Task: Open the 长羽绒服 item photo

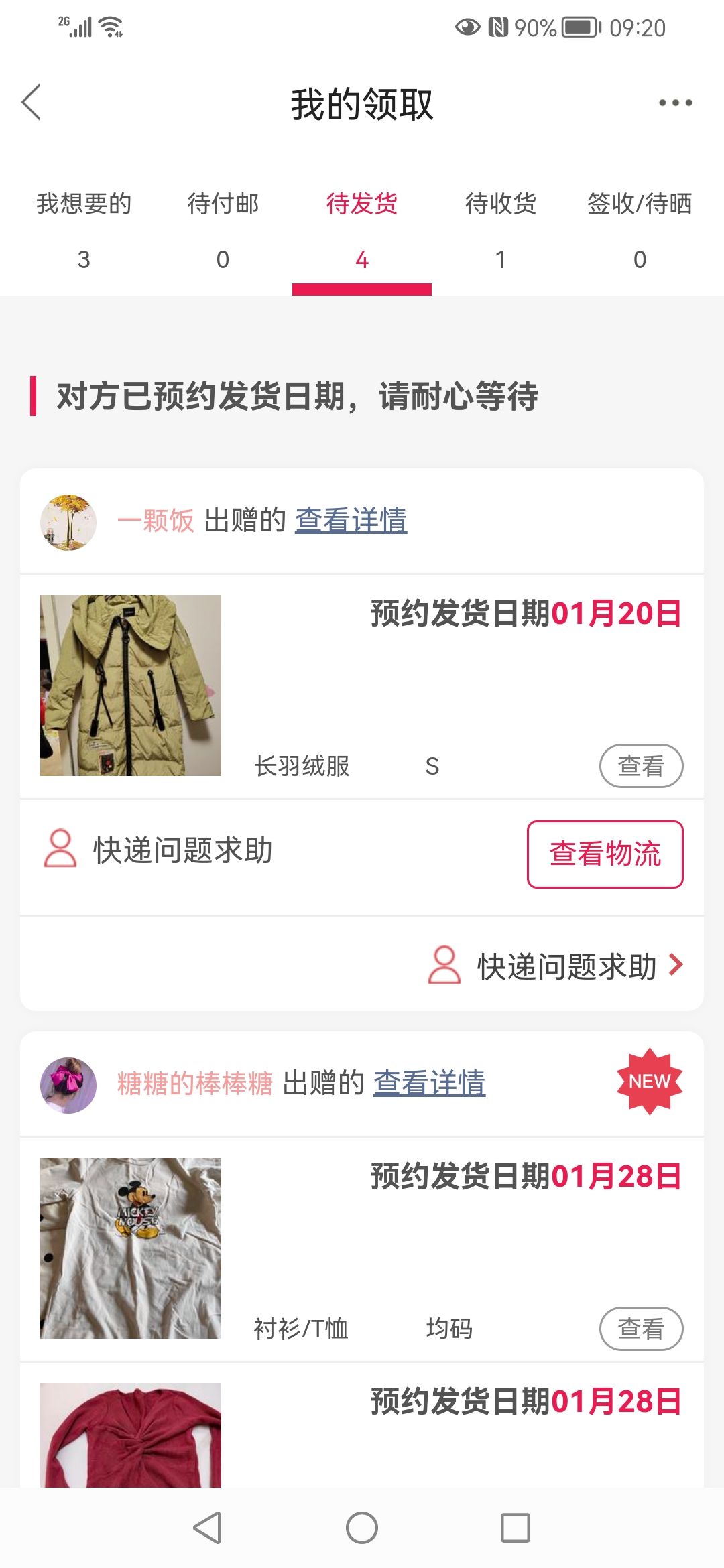Action: pyautogui.click(x=131, y=685)
